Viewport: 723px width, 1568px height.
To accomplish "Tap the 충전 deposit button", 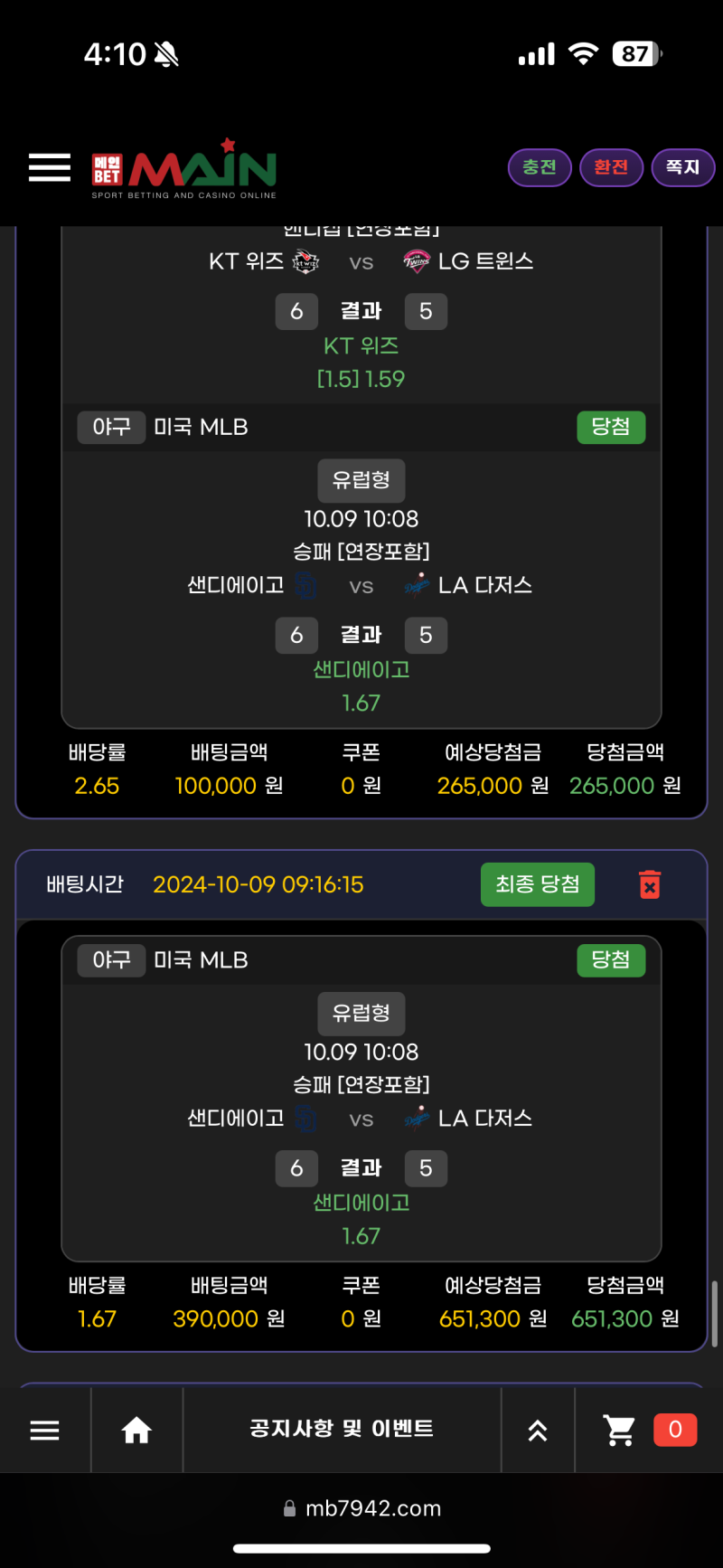I will [540, 167].
